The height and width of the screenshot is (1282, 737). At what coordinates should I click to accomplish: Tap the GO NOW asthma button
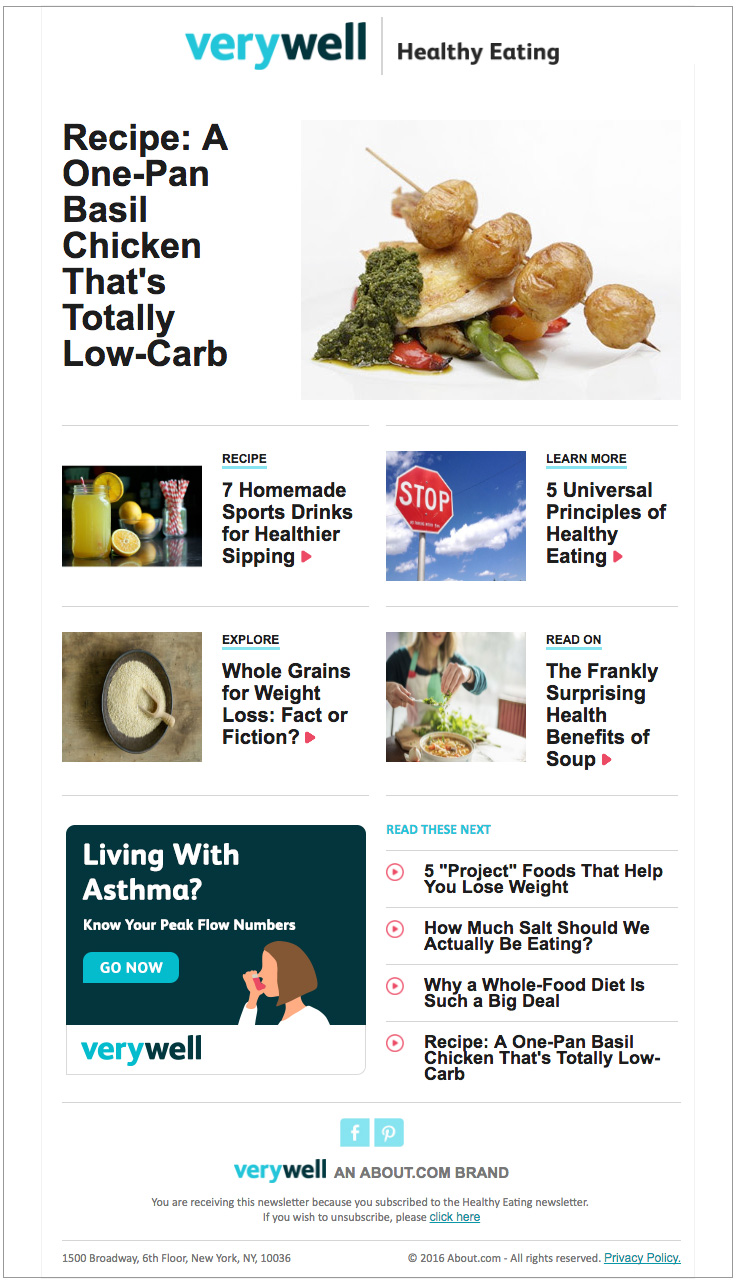pyautogui.click(x=131, y=968)
